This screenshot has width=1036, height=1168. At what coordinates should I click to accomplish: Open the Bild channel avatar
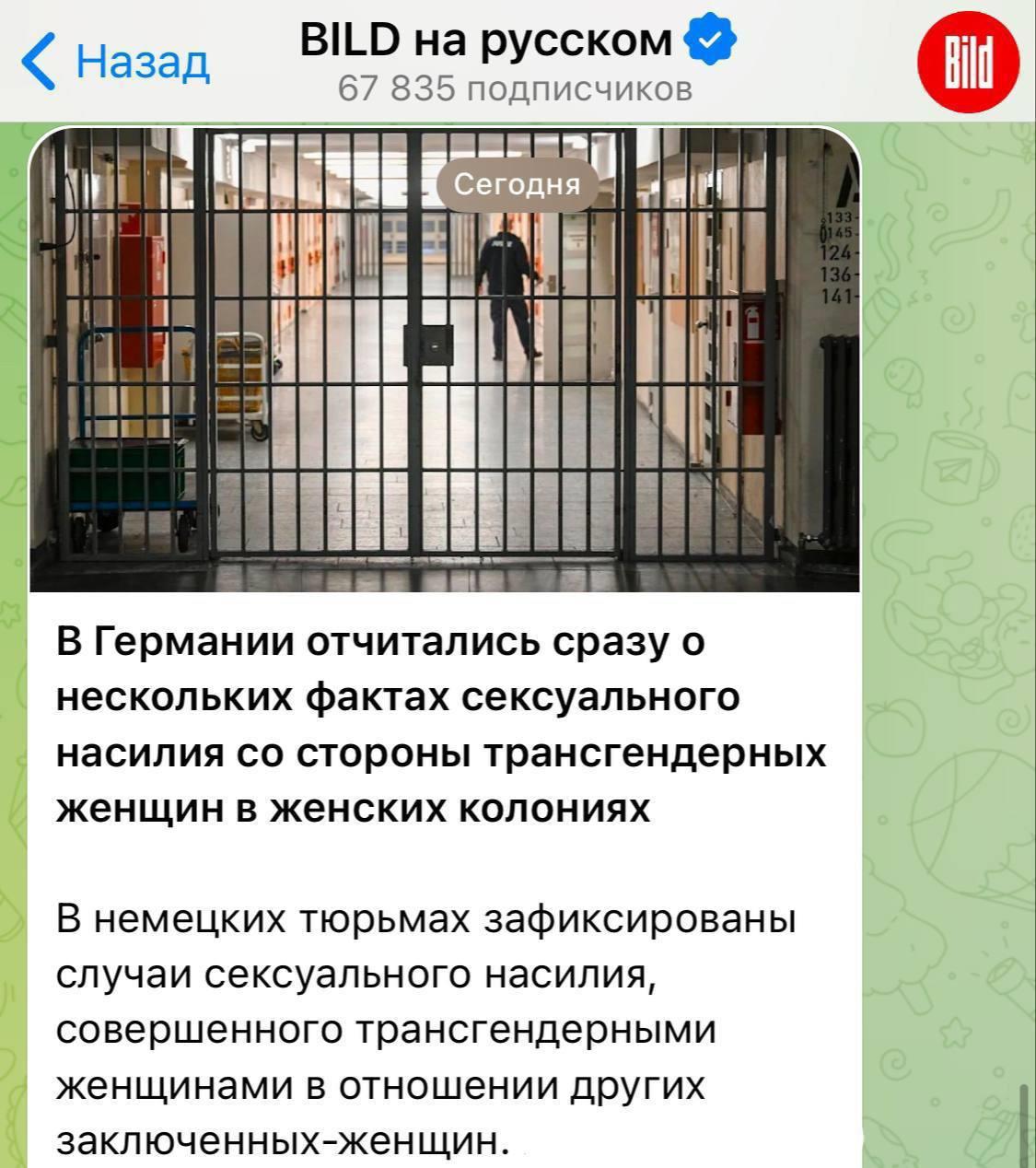coord(968,62)
